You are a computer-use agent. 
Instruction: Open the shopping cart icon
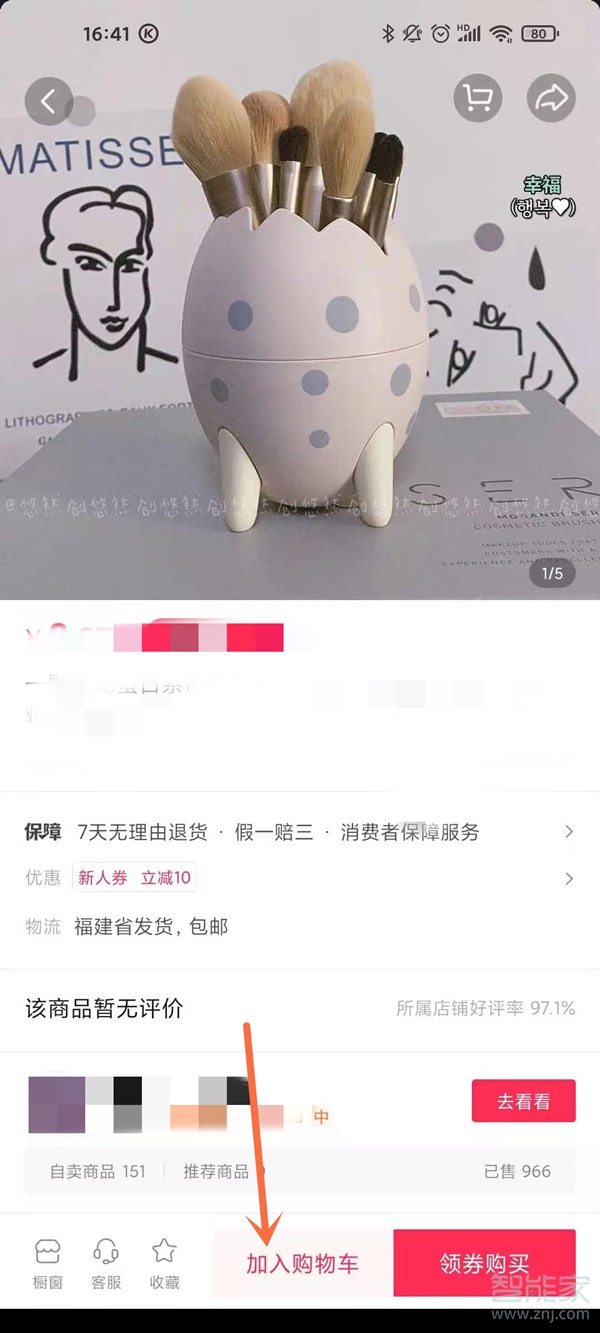pyautogui.click(x=478, y=98)
